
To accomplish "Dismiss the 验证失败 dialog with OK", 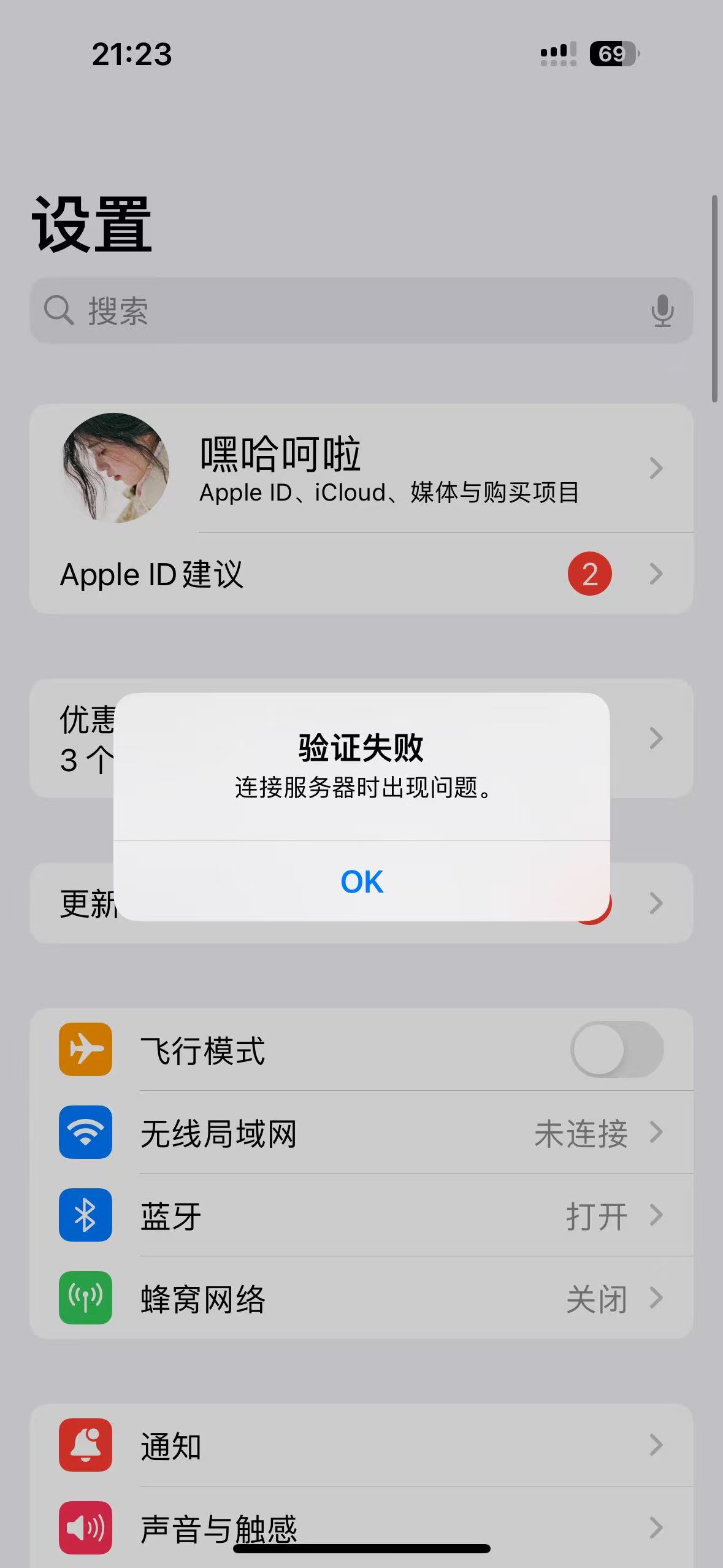I will 362,882.
